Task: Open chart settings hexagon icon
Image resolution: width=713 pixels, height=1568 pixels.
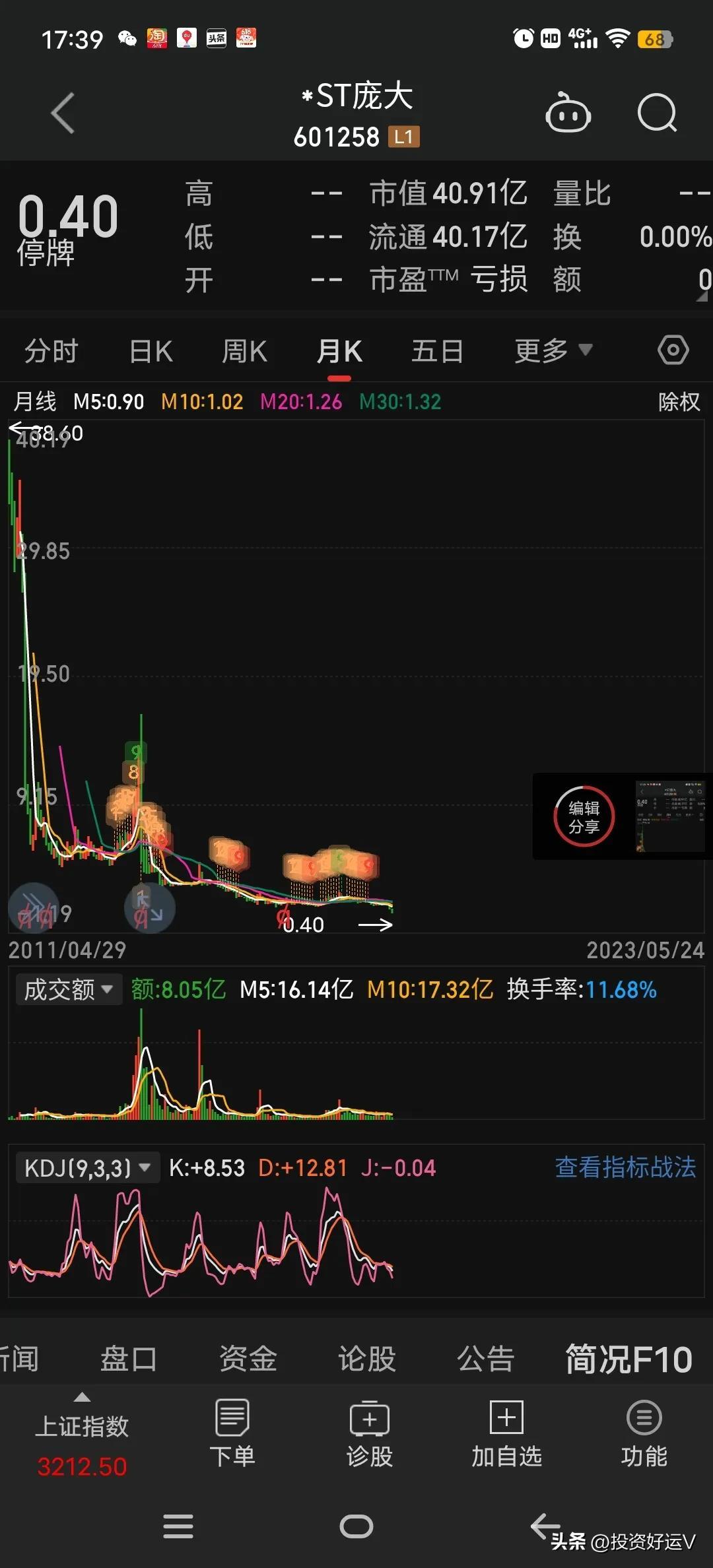Action: coord(673,350)
